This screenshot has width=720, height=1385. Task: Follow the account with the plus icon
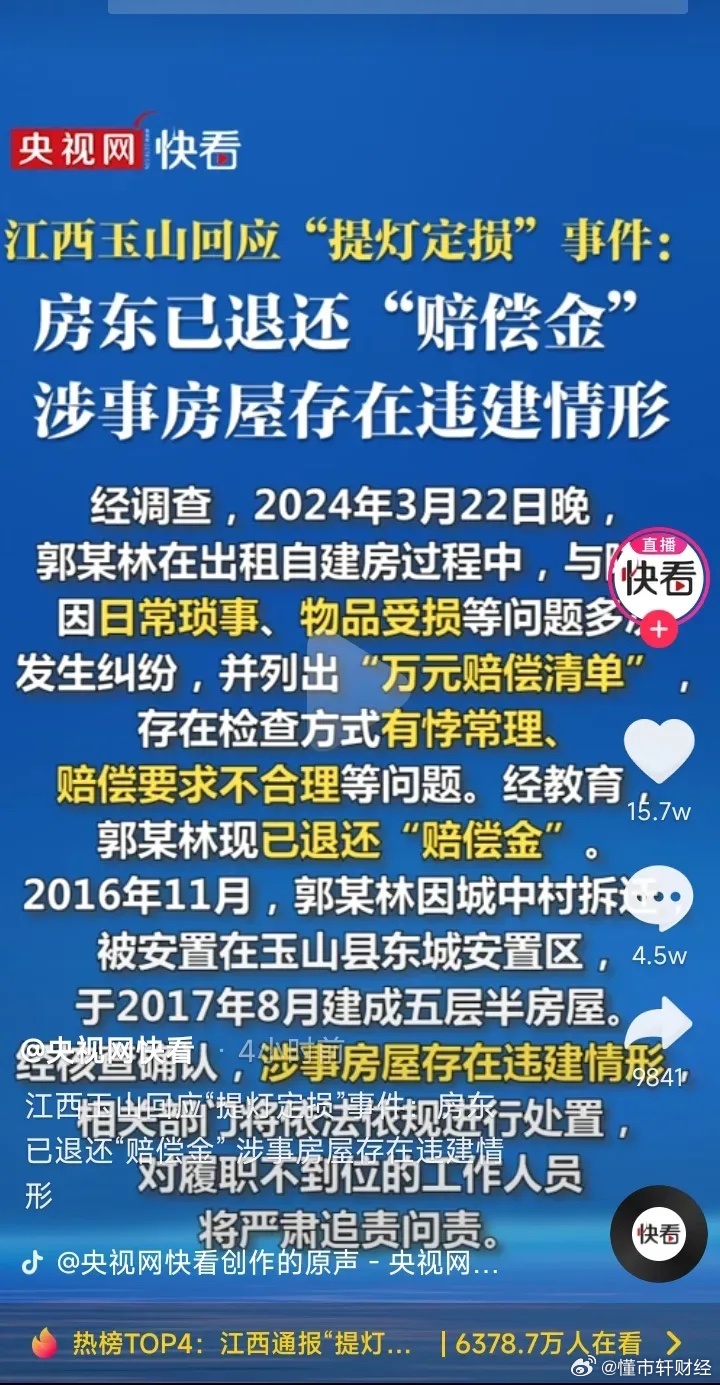[659, 630]
